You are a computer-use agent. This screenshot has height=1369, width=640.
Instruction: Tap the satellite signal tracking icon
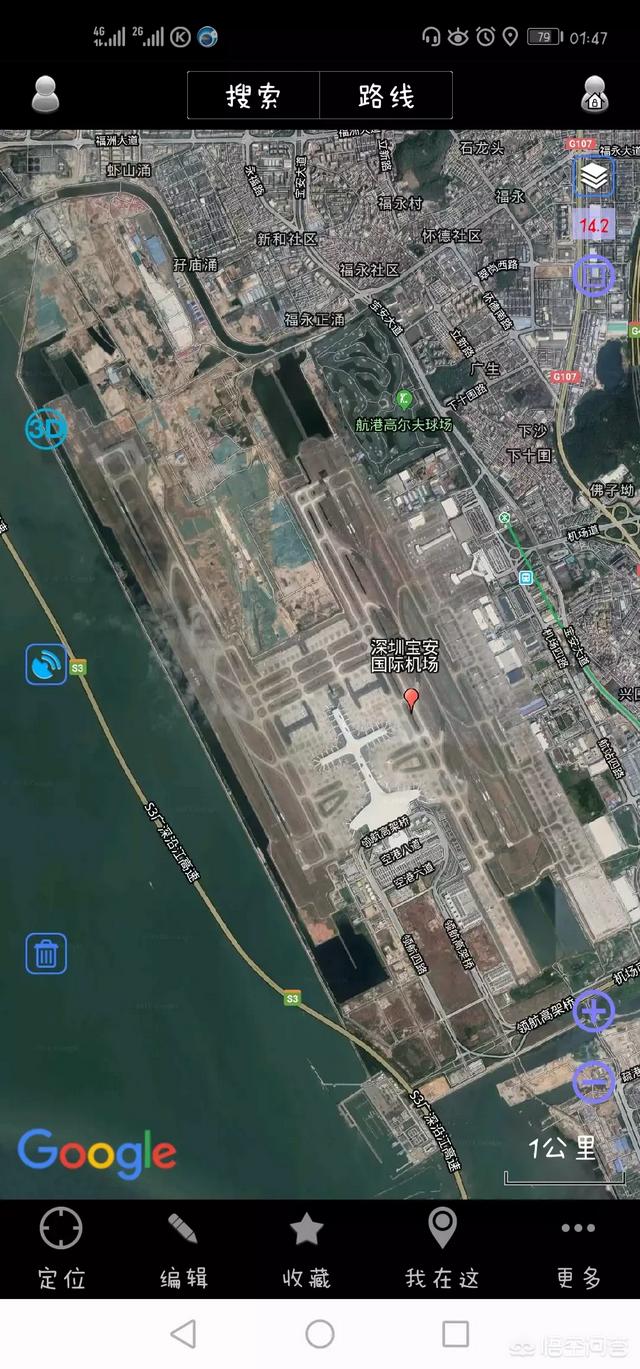click(46, 665)
